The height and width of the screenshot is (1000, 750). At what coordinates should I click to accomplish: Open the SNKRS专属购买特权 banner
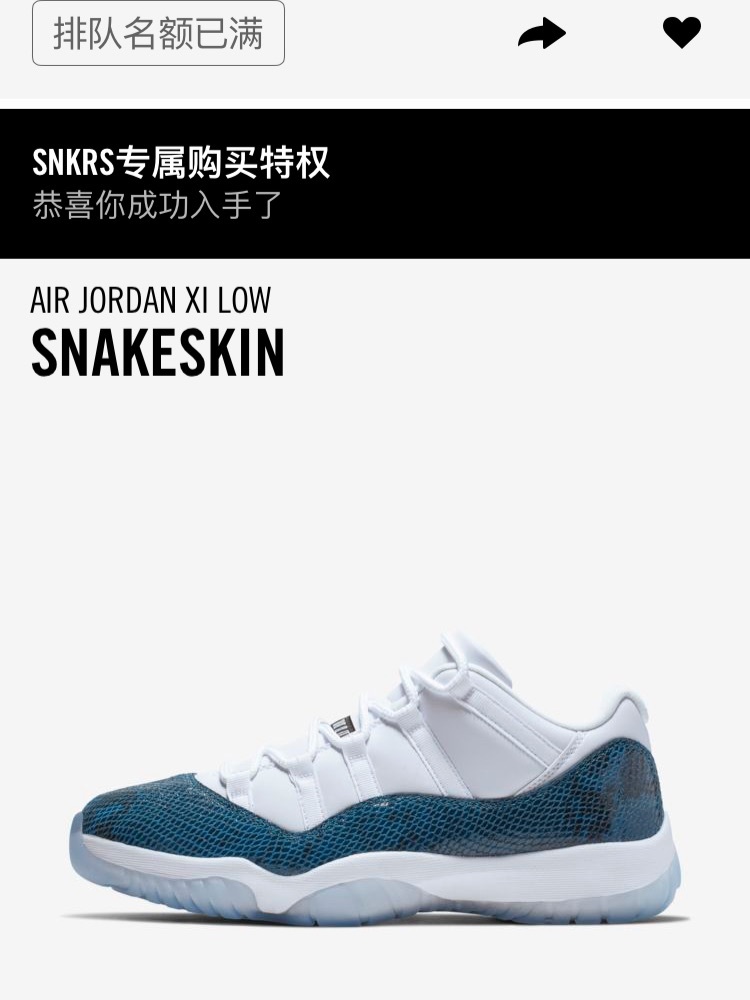[x=374, y=183]
